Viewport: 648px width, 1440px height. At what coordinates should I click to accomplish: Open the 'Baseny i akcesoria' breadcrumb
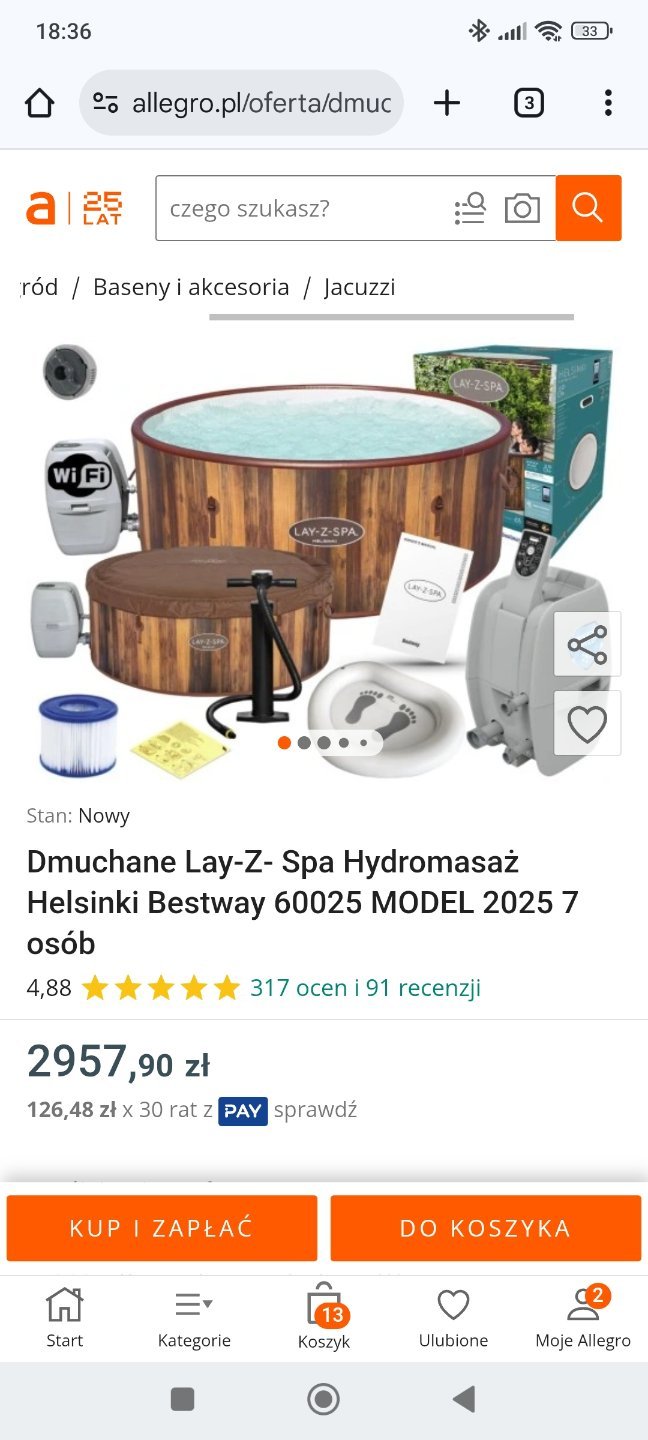point(191,287)
